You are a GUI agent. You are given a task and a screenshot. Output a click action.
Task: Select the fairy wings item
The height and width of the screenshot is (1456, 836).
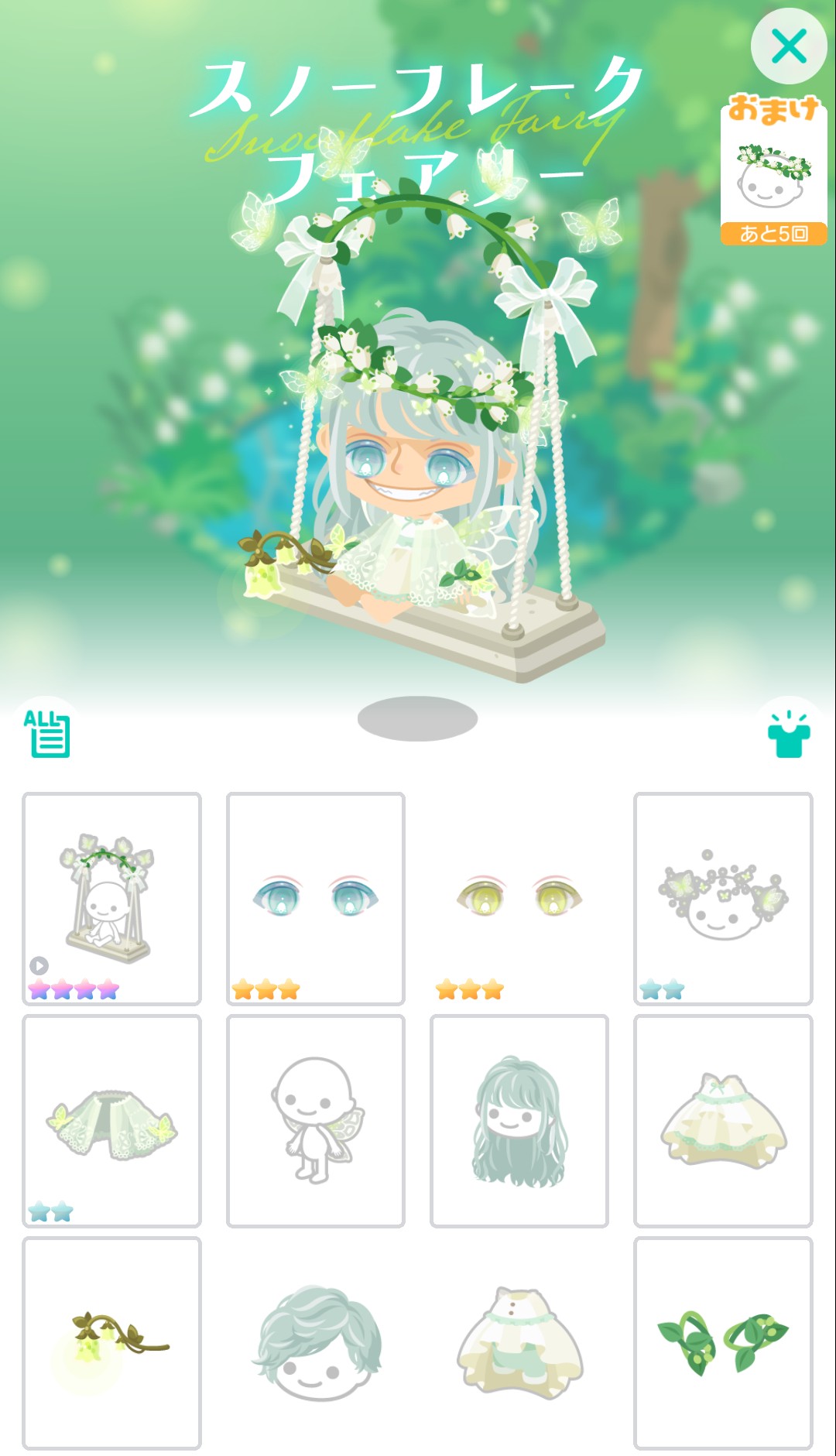(315, 1120)
